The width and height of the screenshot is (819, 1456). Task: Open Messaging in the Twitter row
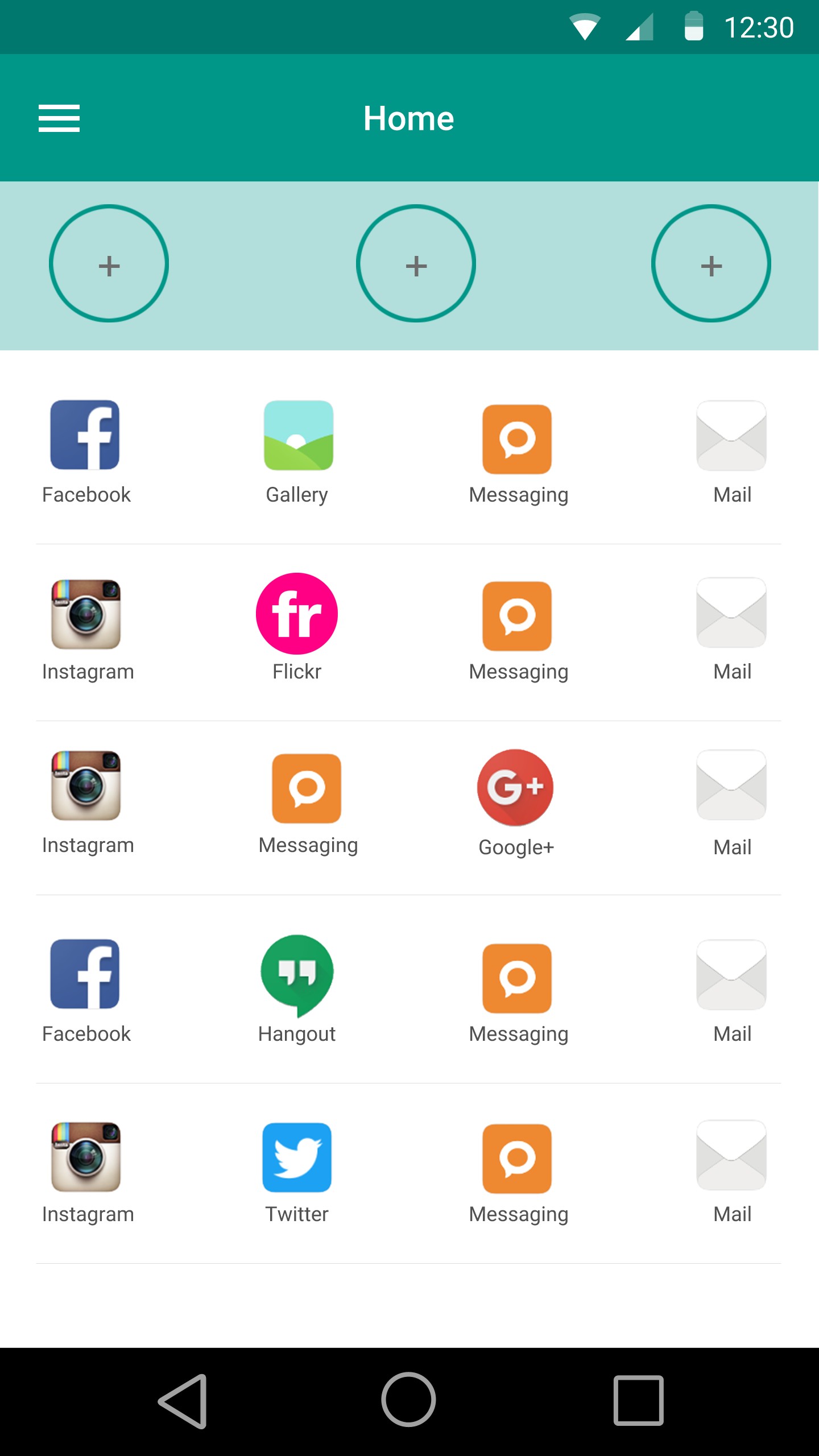[518, 1159]
